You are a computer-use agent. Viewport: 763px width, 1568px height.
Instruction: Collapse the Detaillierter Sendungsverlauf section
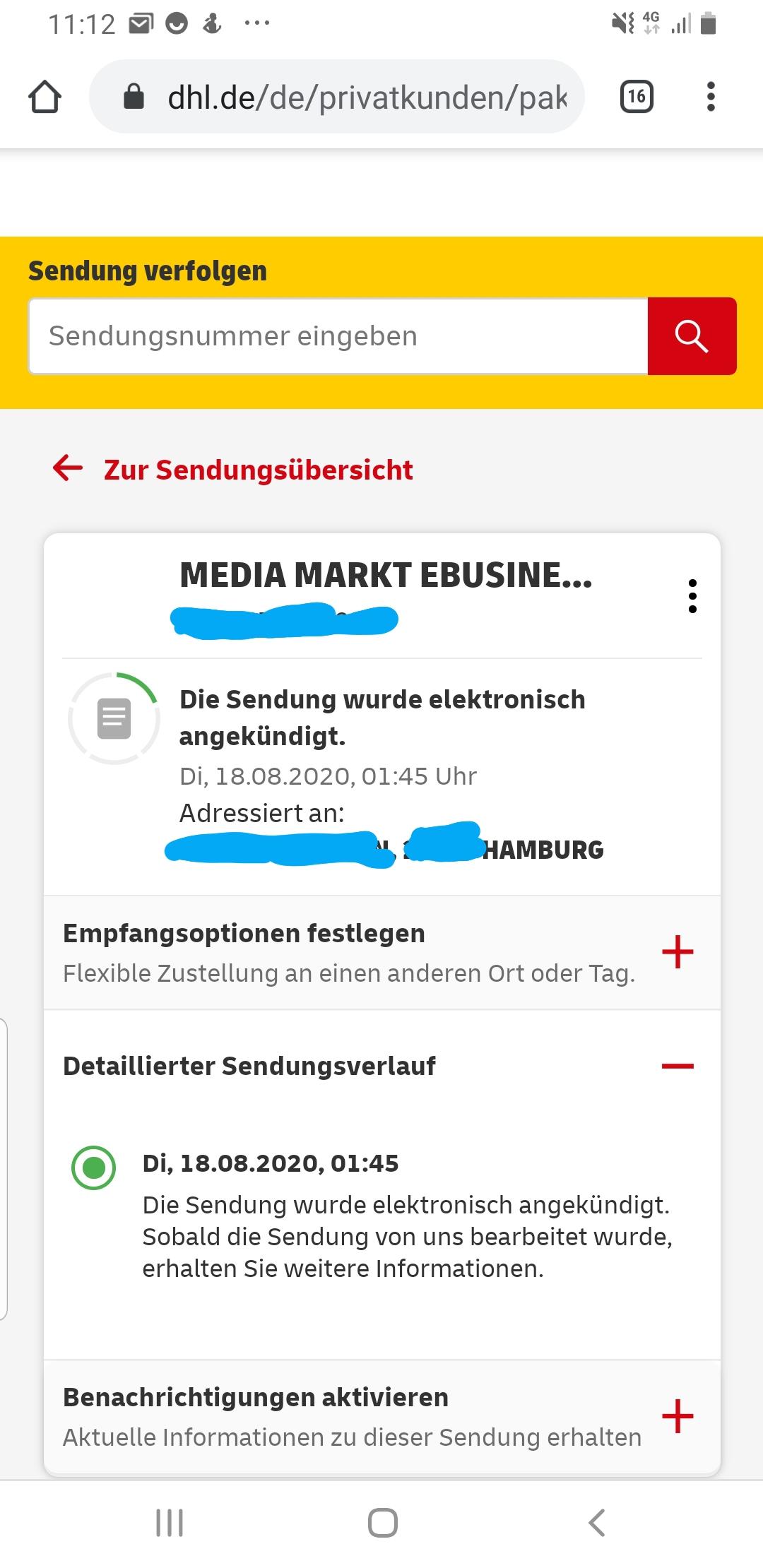click(249, 1065)
